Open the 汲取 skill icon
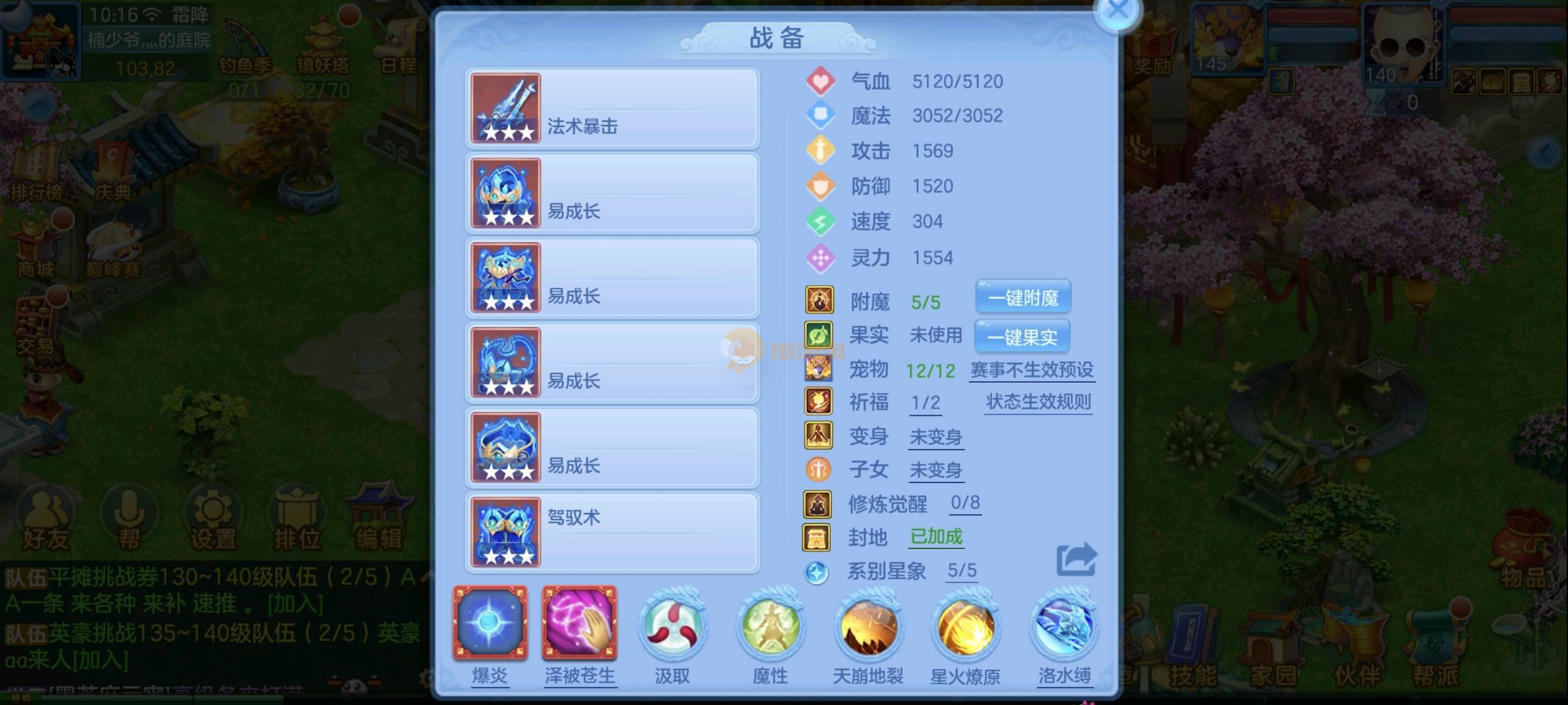The width and height of the screenshot is (1568, 705). (x=672, y=625)
